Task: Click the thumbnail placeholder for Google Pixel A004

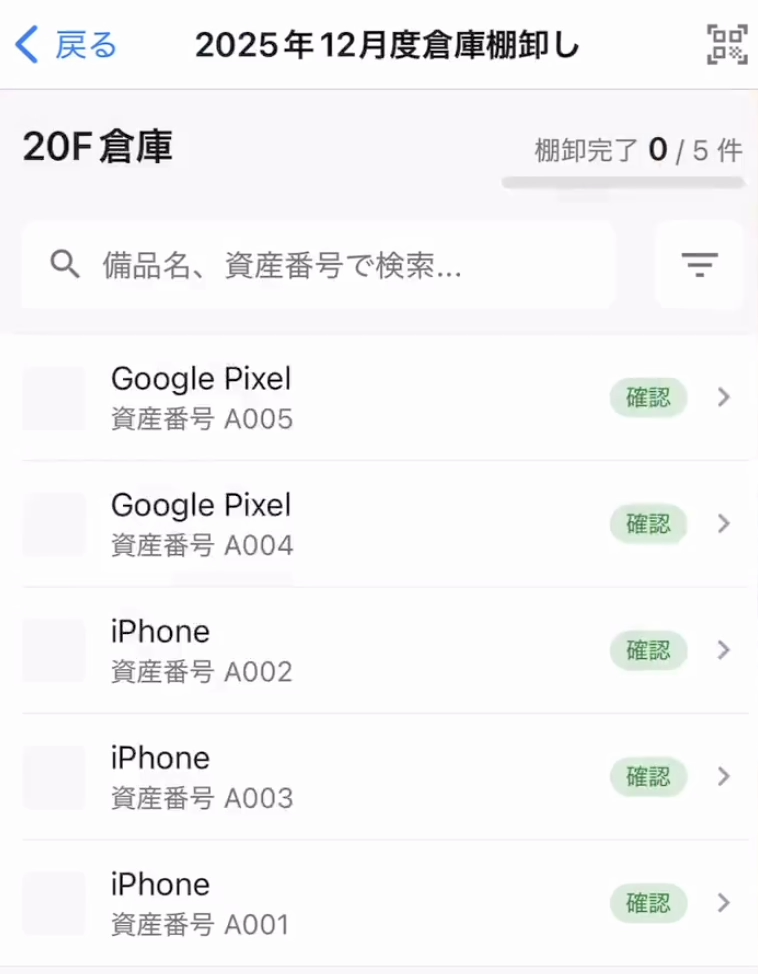Action: (54, 523)
